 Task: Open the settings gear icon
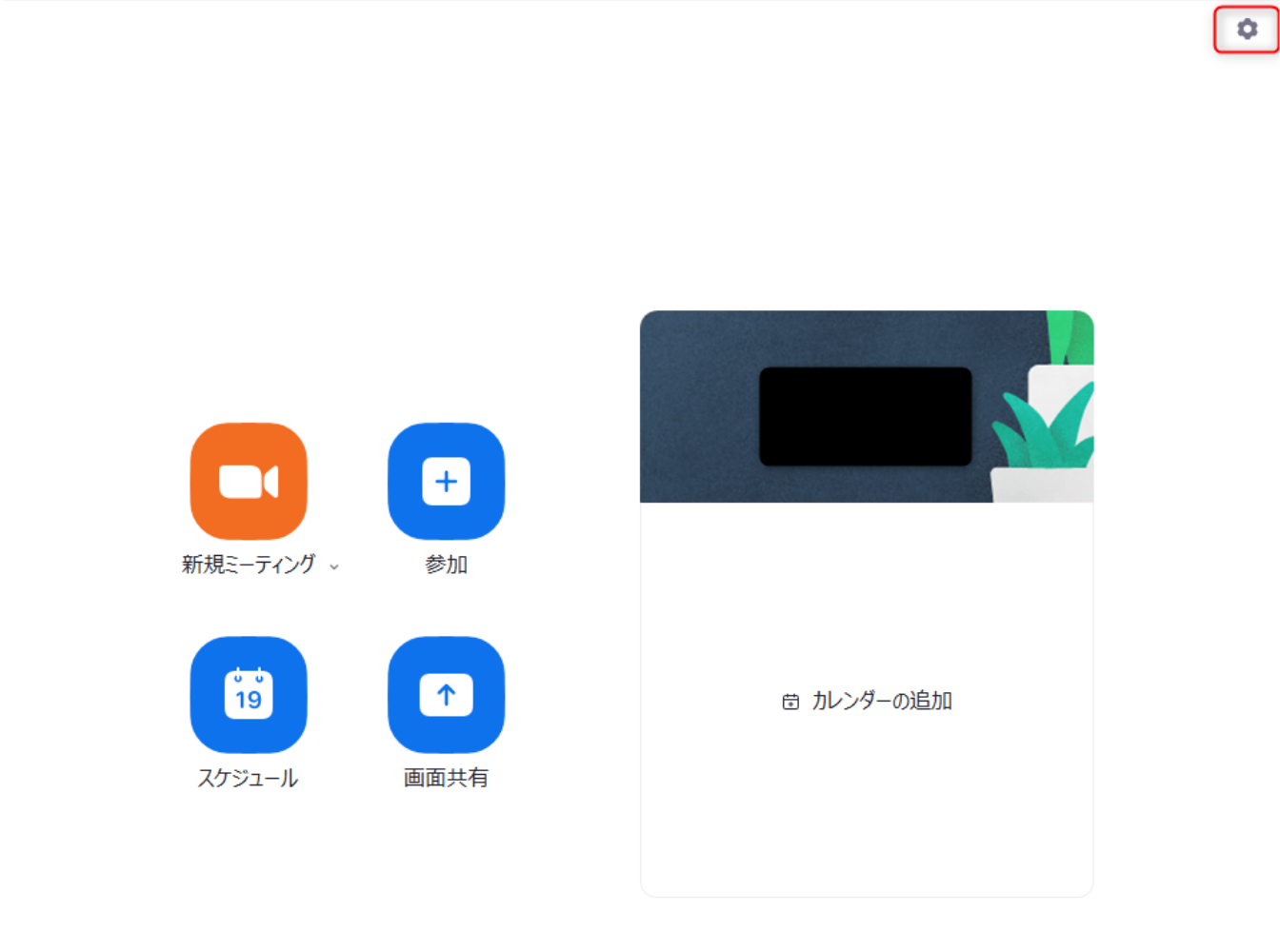point(1247,30)
